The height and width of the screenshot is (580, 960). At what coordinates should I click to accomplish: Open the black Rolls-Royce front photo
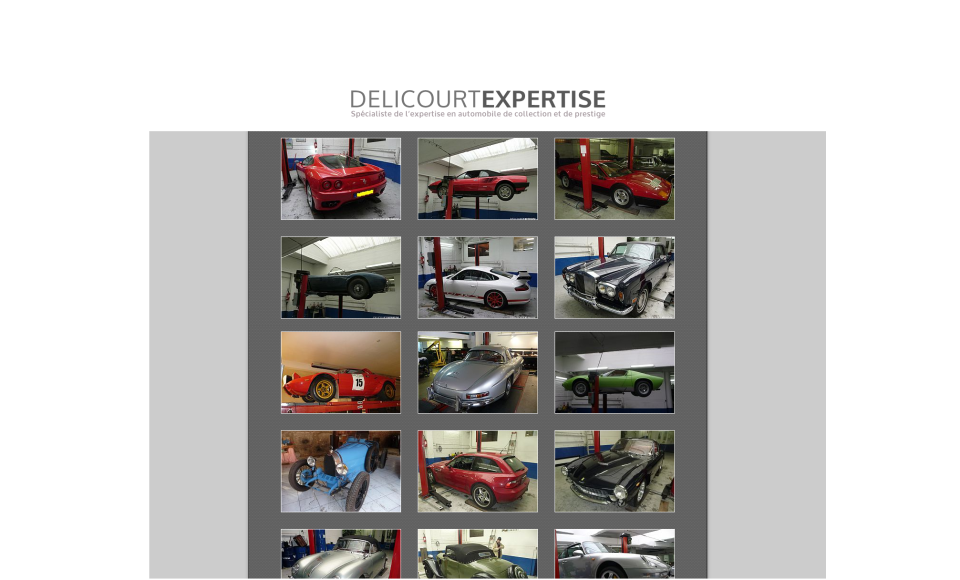[614, 277]
